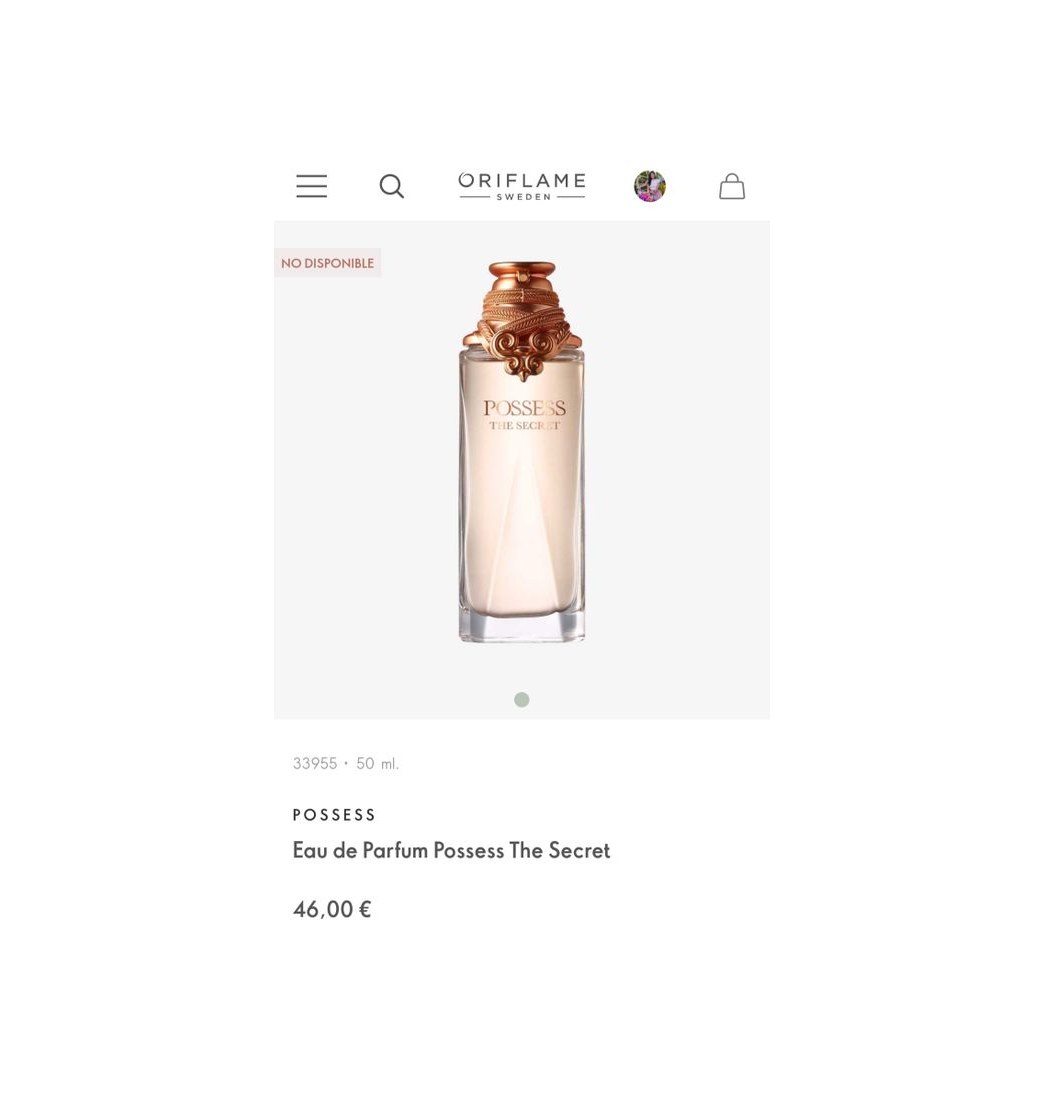Open the profile avatar
The height and width of the screenshot is (1120, 1044).
[x=649, y=186]
